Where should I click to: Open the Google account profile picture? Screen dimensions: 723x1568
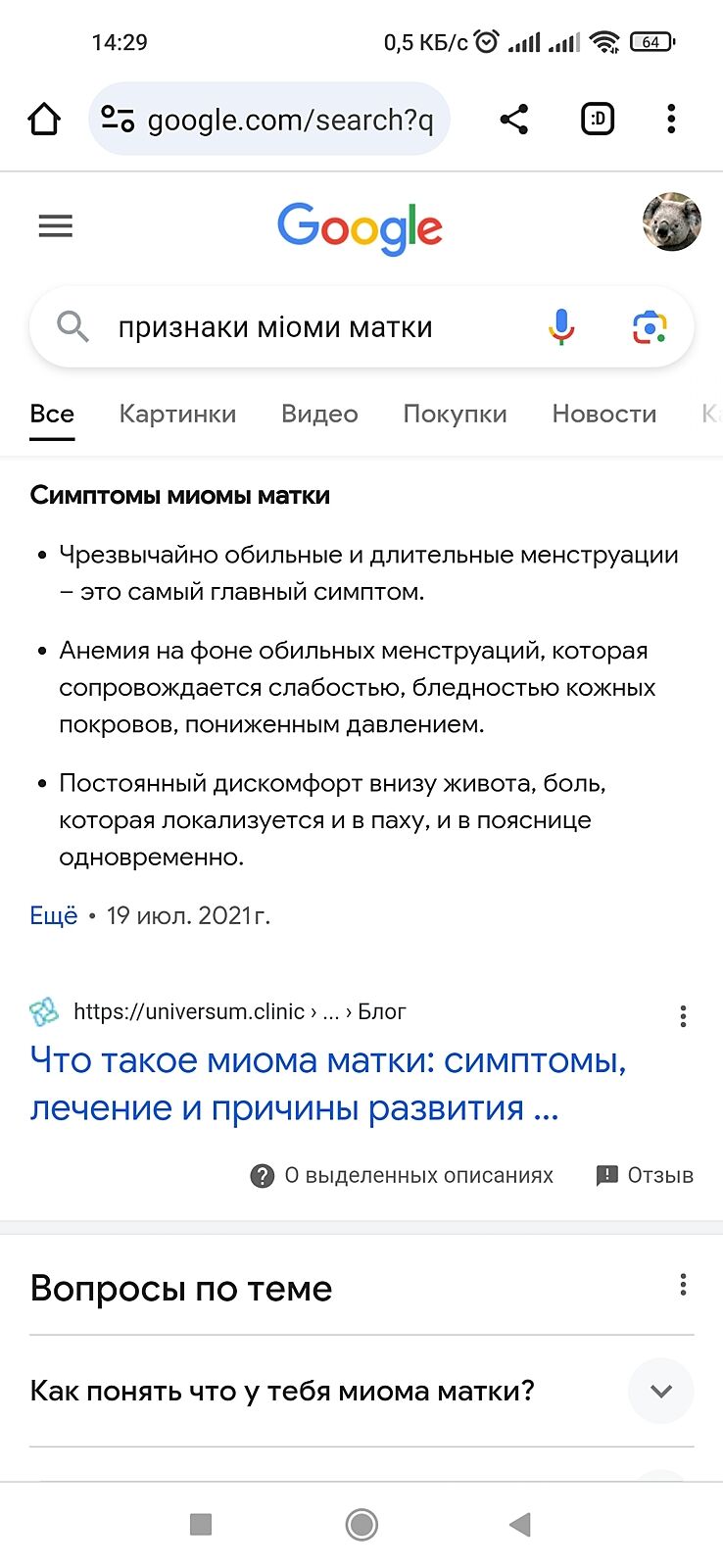(x=671, y=222)
